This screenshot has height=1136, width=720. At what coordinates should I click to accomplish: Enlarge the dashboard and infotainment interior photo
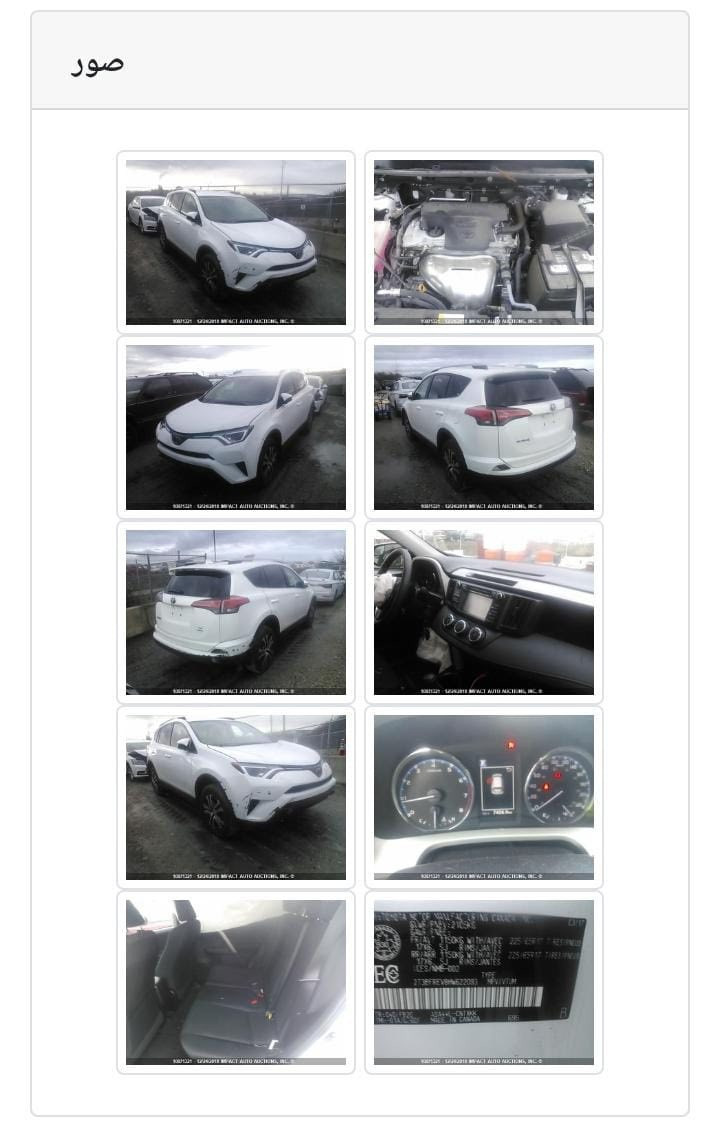pos(484,612)
